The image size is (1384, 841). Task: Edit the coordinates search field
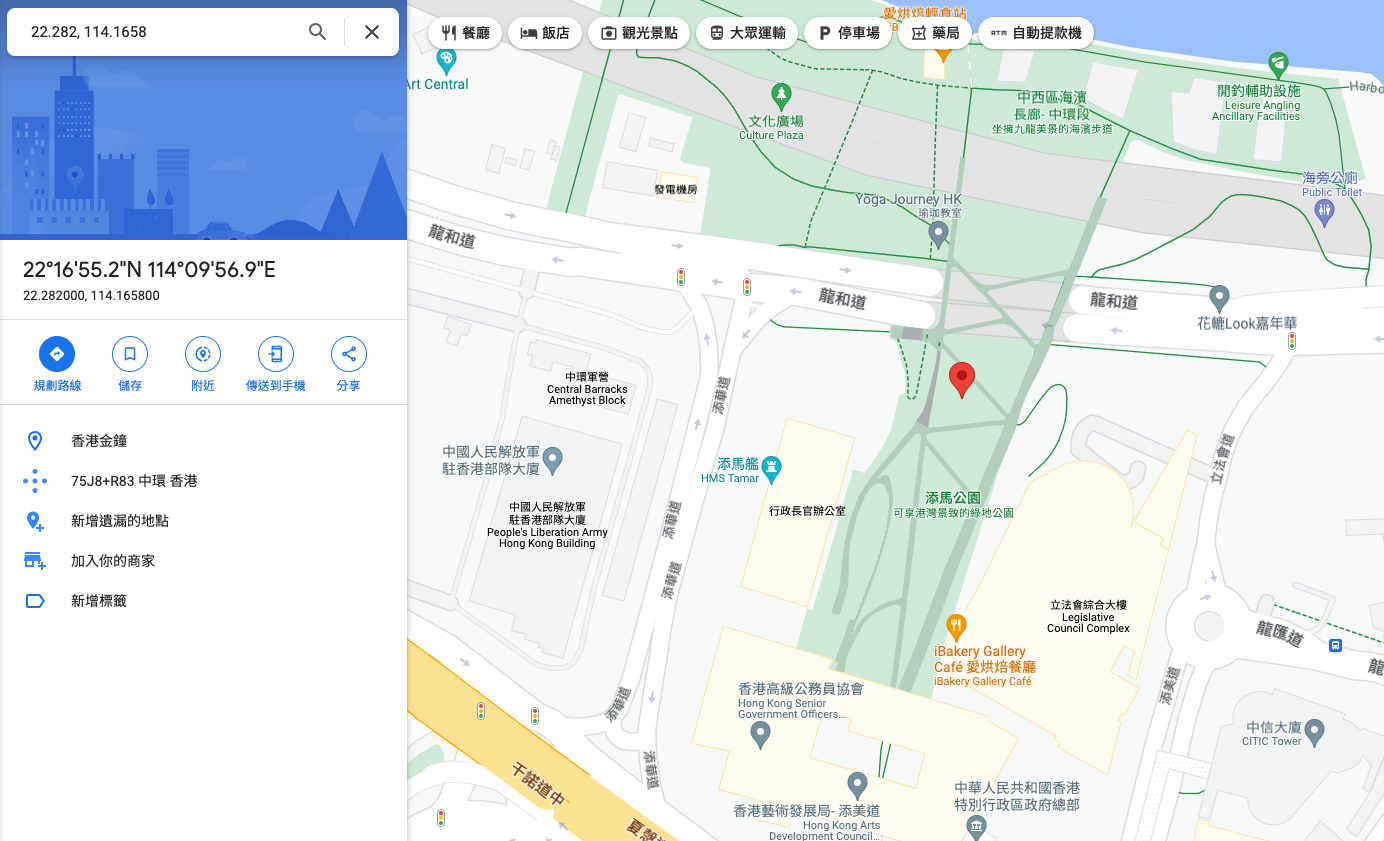coord(160,32)
